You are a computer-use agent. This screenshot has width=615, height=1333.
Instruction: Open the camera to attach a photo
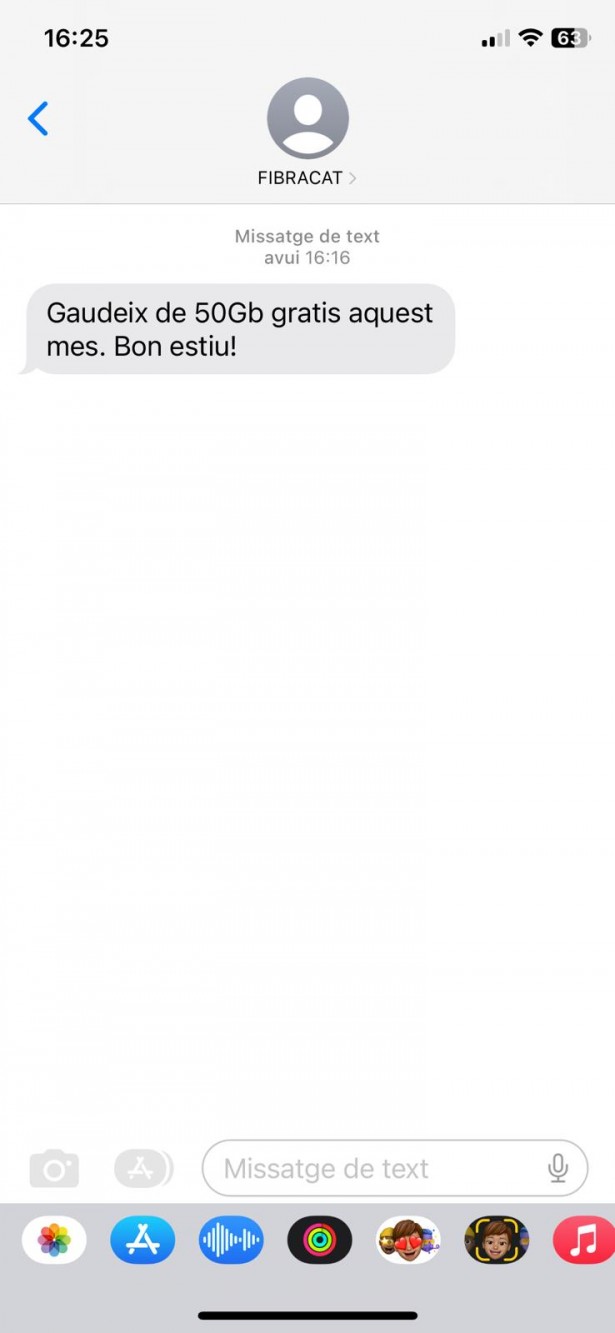pyautogui.click(x=54, y=1168)
